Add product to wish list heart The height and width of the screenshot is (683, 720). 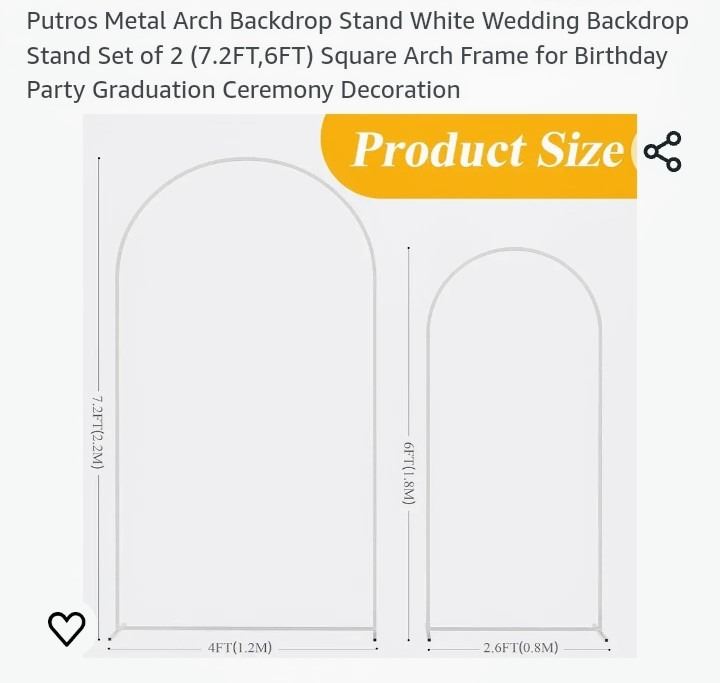click(x=67, y=627)
